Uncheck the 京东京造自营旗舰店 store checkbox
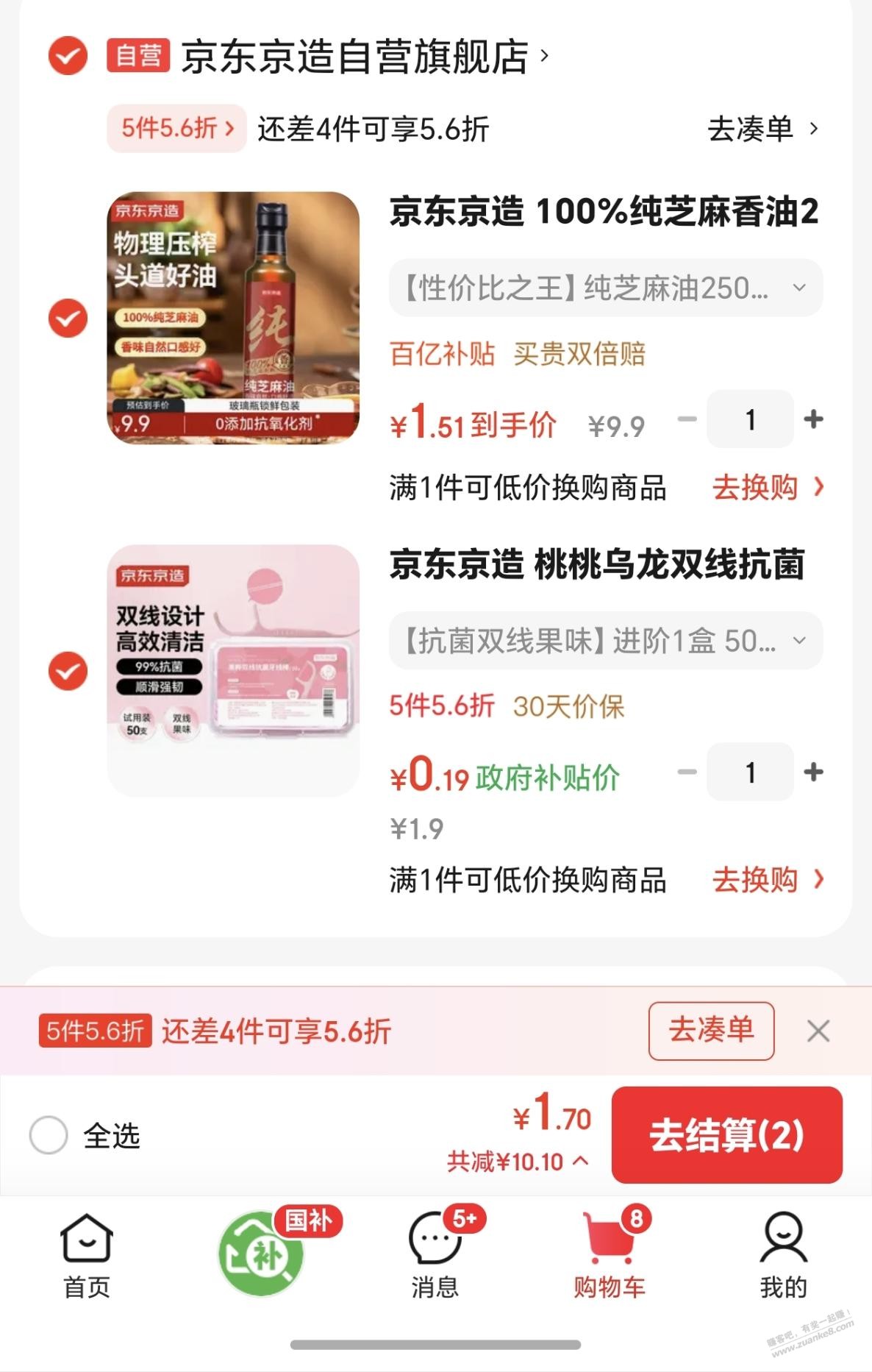The image size is (872, 1372). point(68,56)
